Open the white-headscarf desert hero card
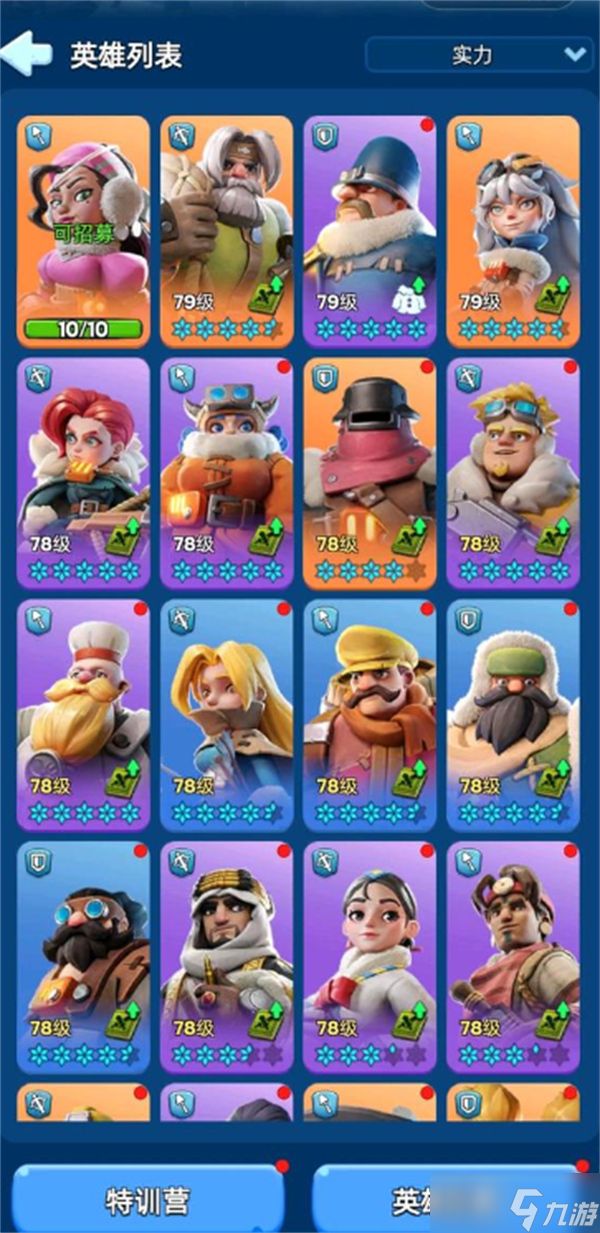 tap(226, 956)
